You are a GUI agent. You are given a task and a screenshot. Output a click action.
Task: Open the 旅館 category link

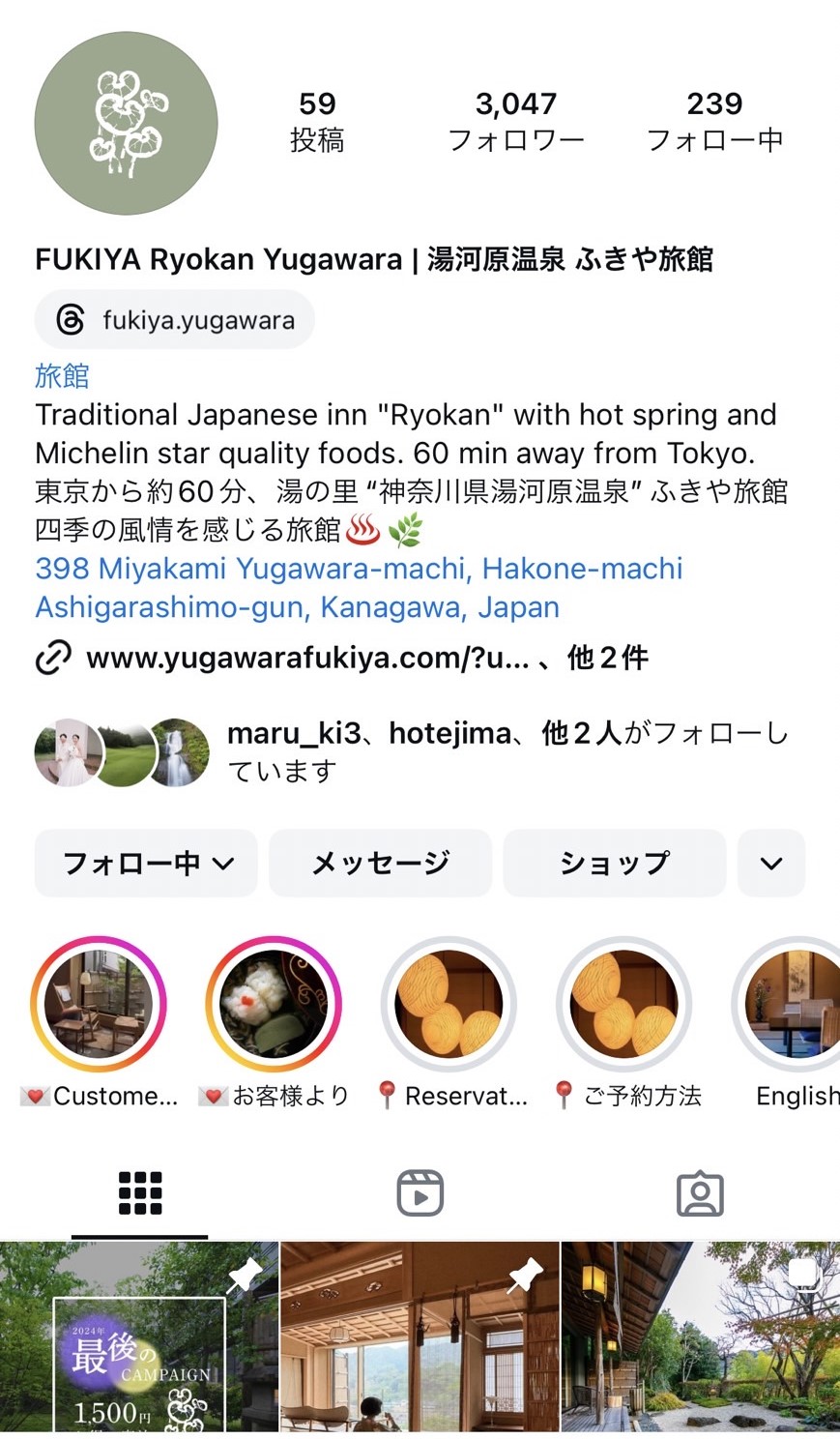[62, 375]
